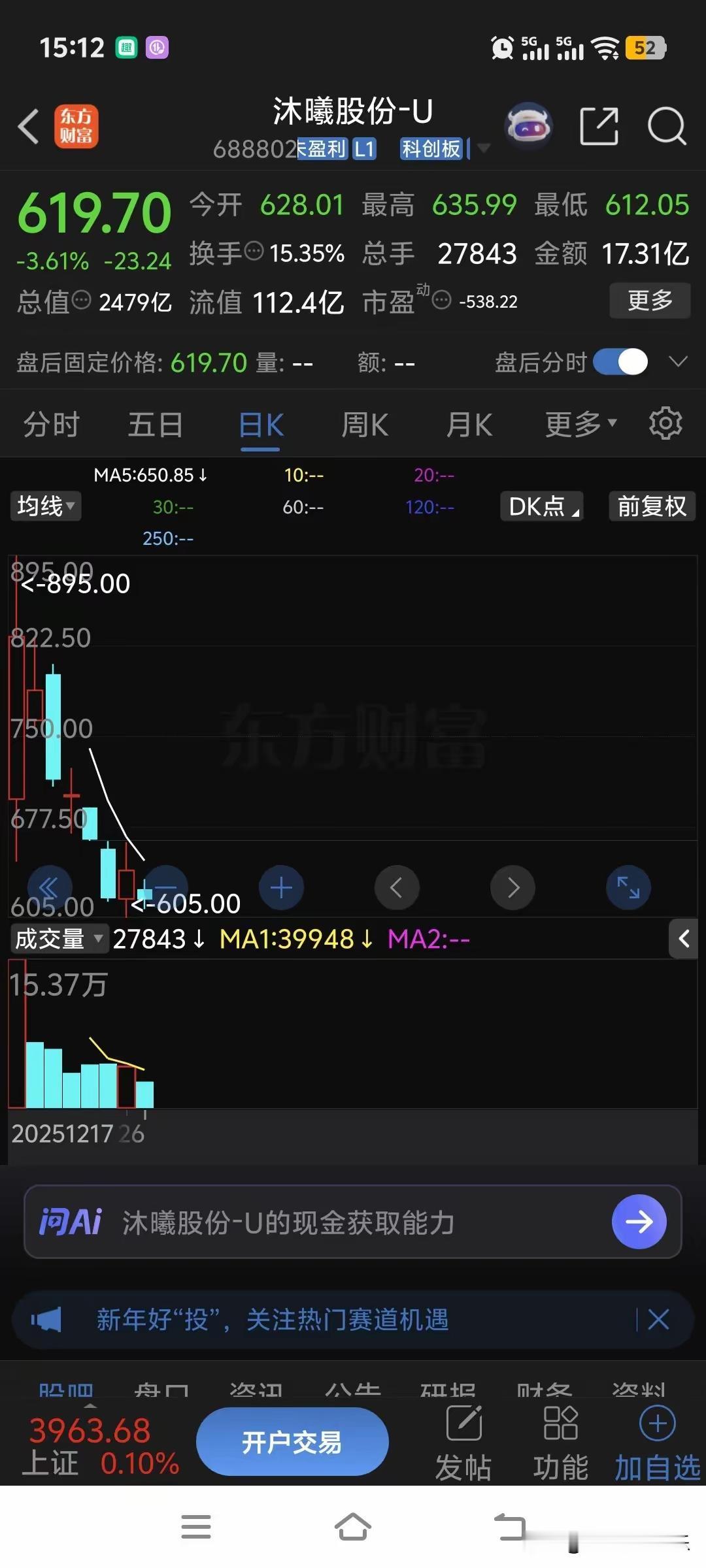Viewport: 706px width, 1568px height.
Task: Zoom into the K-line chart with plus icon
Action: [281, 887]
